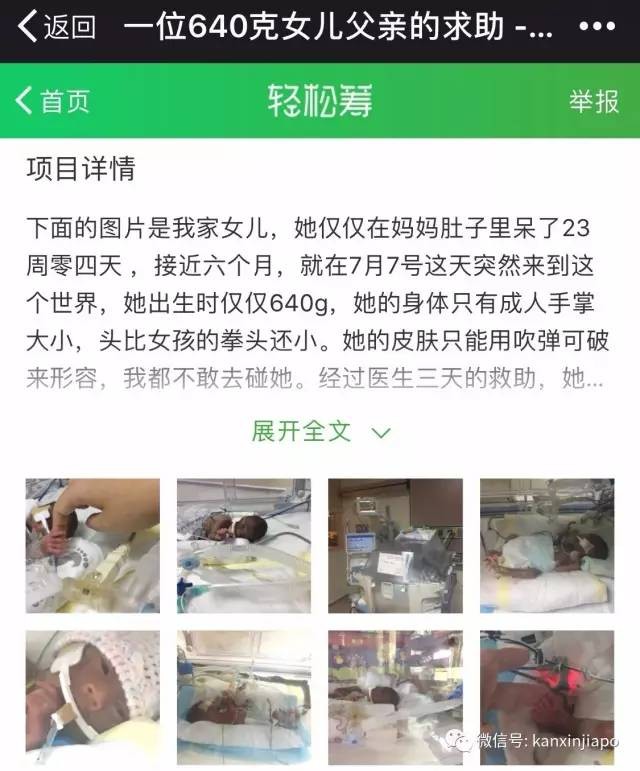The width and height of the screenshot is (640, 771).
Task: Open fourth photo in top row
Action: (x=546, y=545)
